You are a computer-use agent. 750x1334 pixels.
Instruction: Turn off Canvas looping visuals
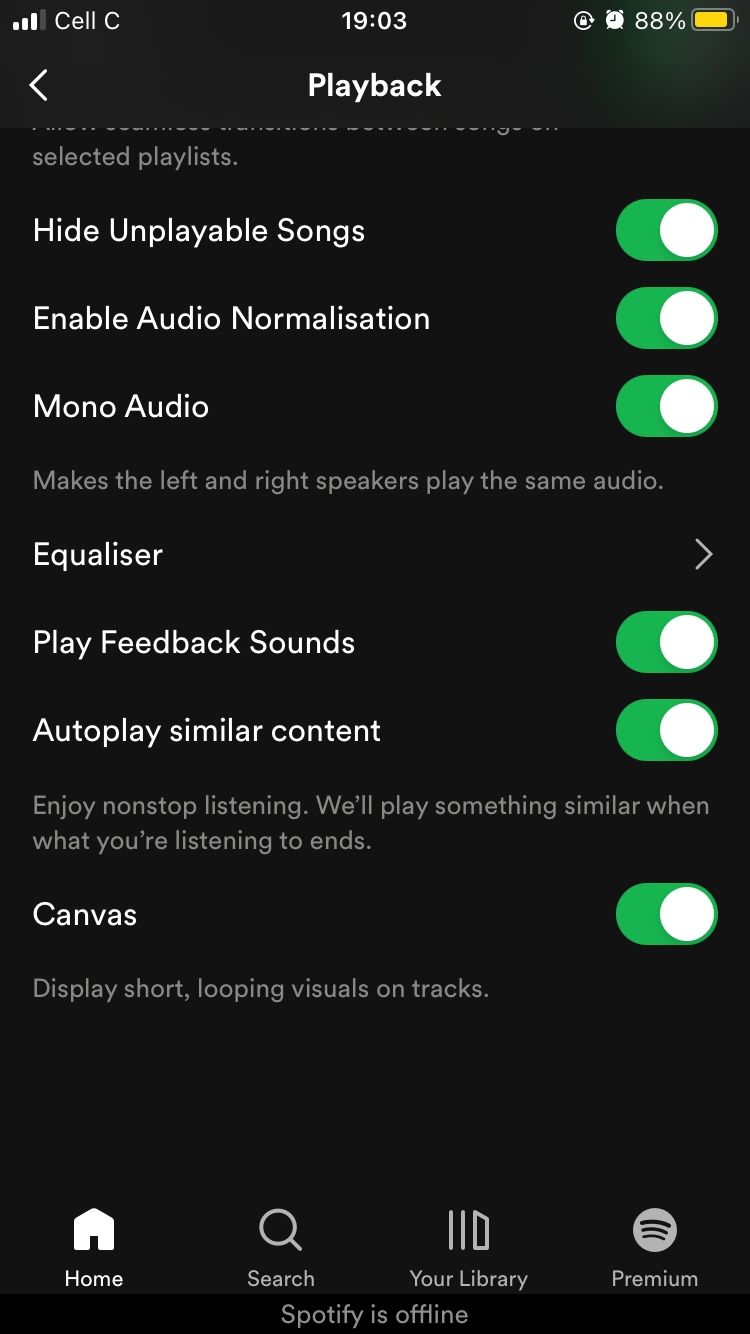tap(666, 914)
